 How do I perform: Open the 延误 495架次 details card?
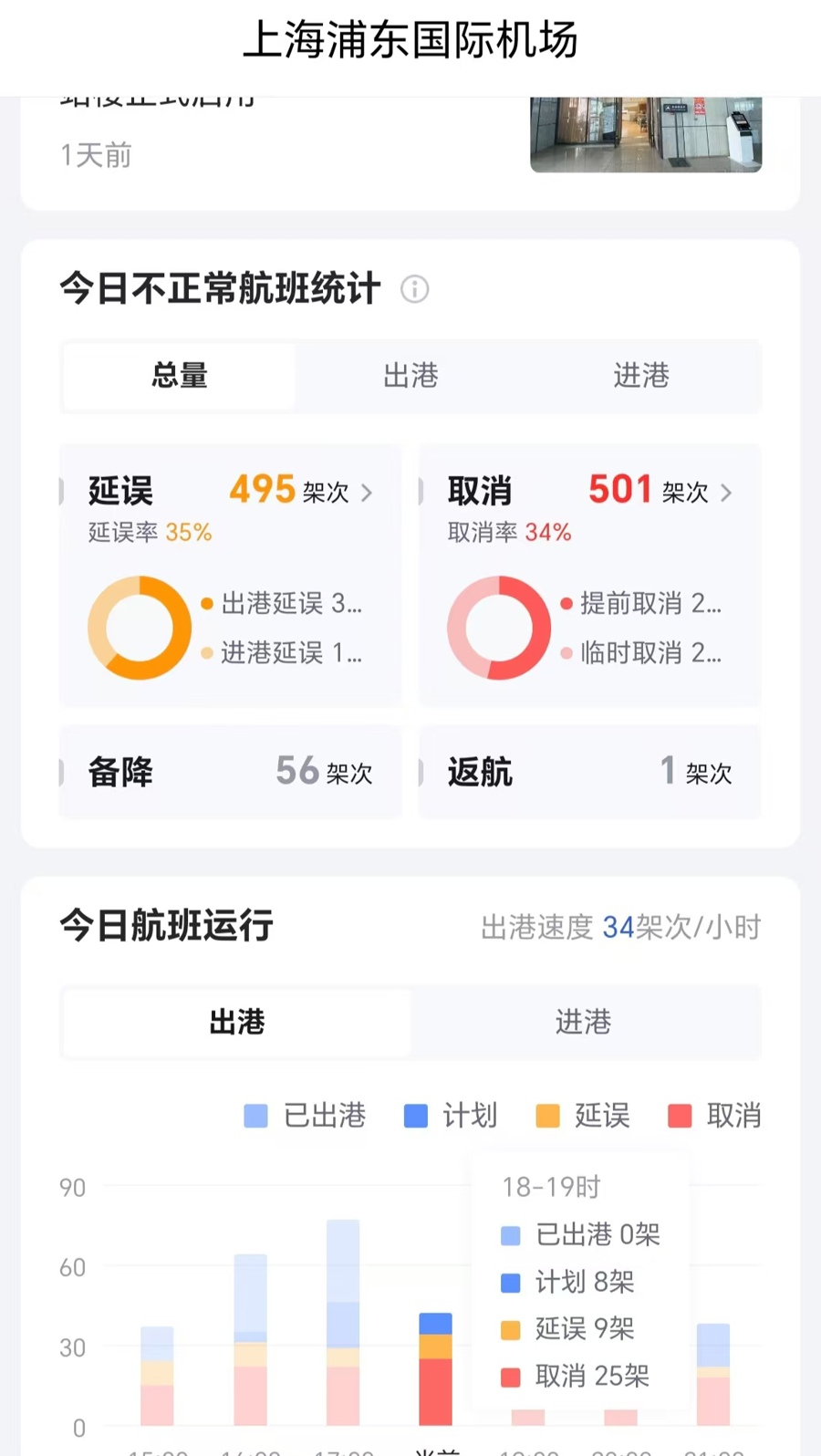pyautogui.click(x=230, y=493)
